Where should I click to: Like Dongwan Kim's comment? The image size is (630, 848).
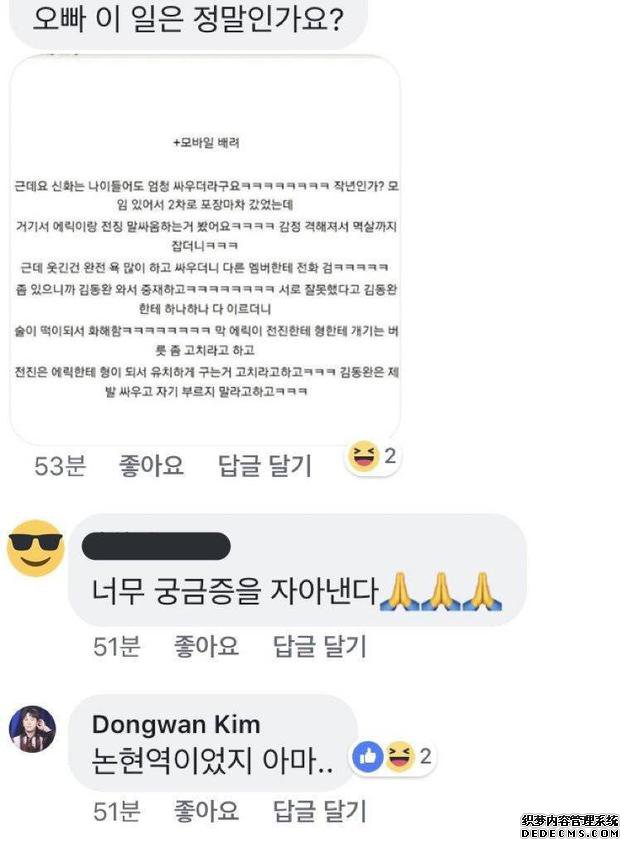[207, 809]
